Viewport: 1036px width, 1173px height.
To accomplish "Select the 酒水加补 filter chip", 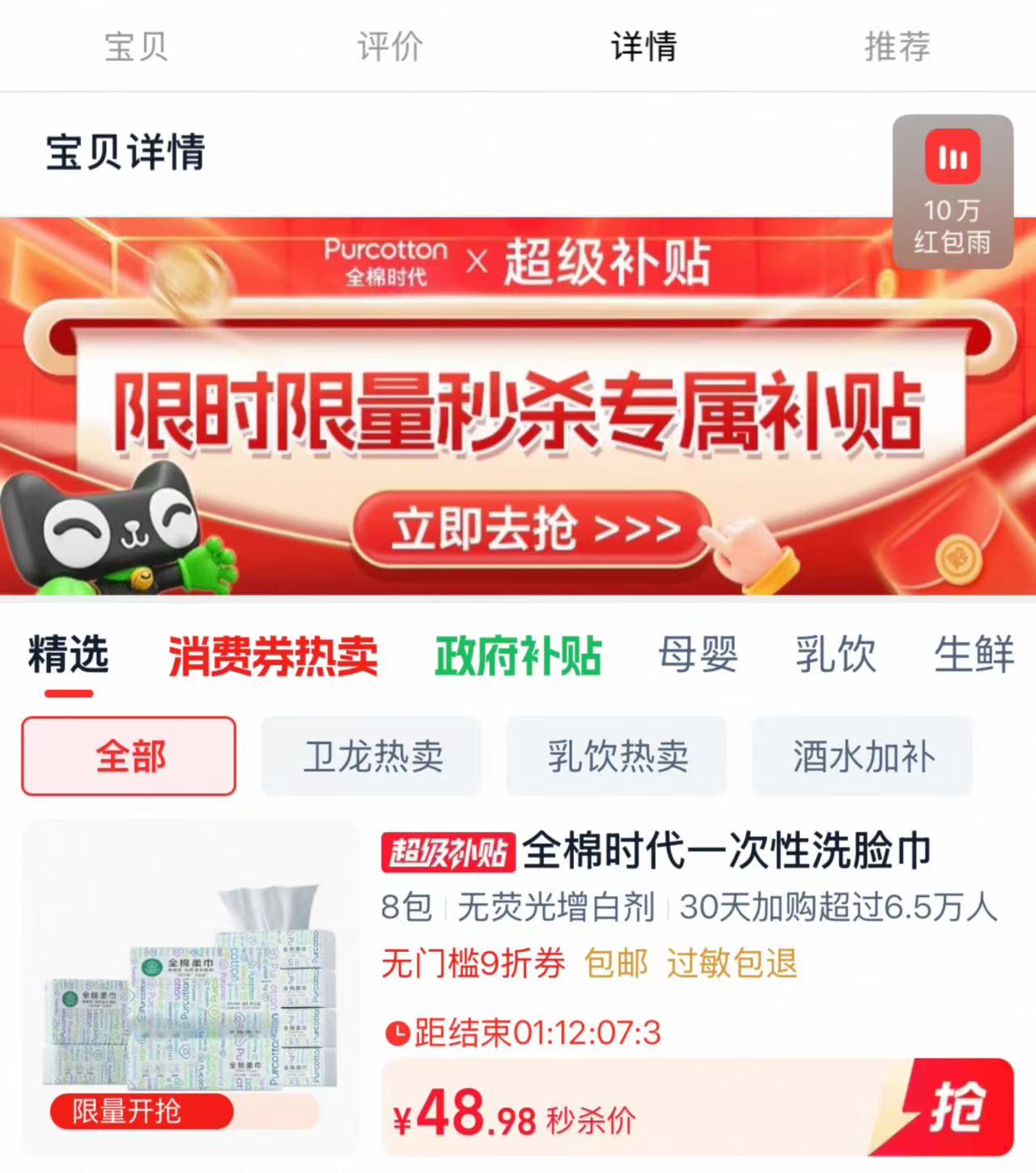I will 862,756.
